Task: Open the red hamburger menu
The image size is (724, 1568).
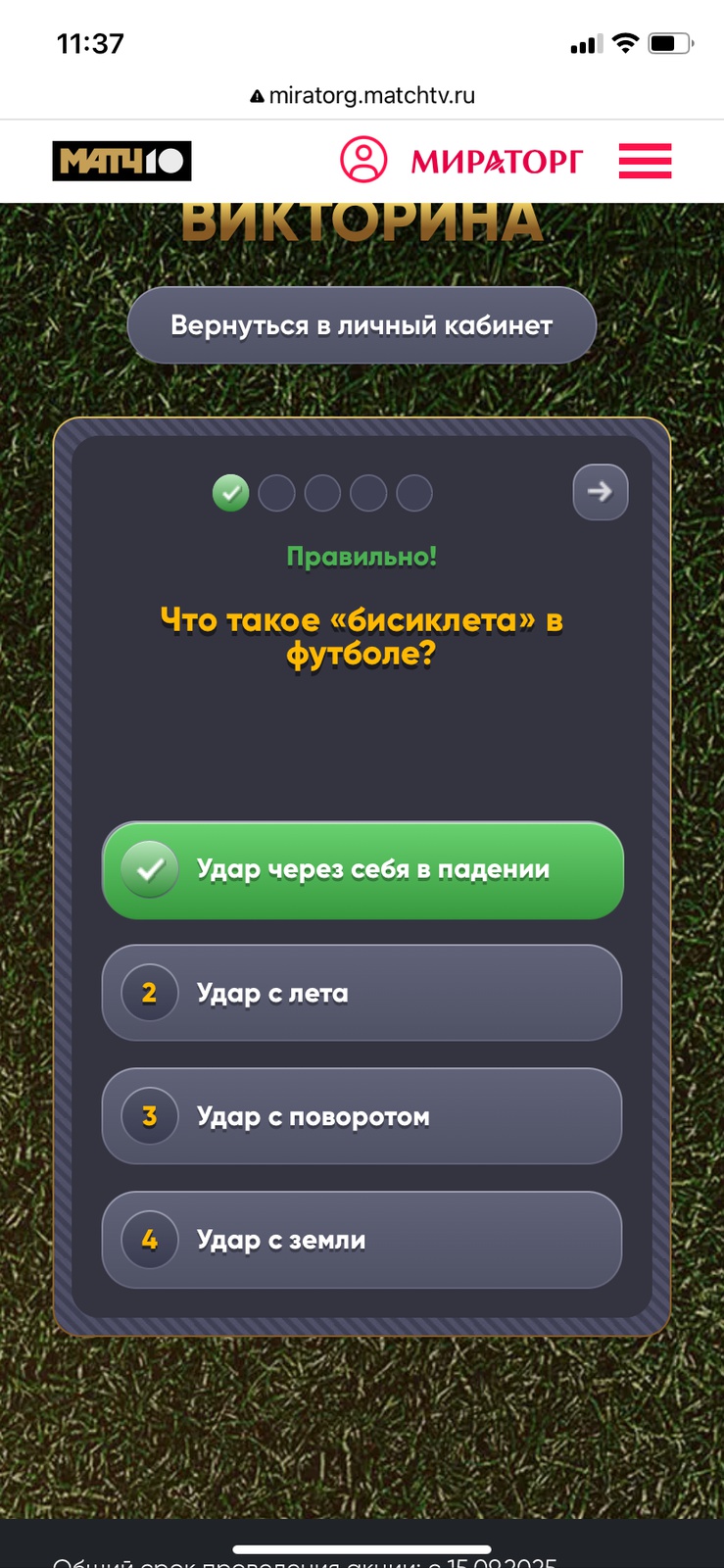Action: click(645, 161)
